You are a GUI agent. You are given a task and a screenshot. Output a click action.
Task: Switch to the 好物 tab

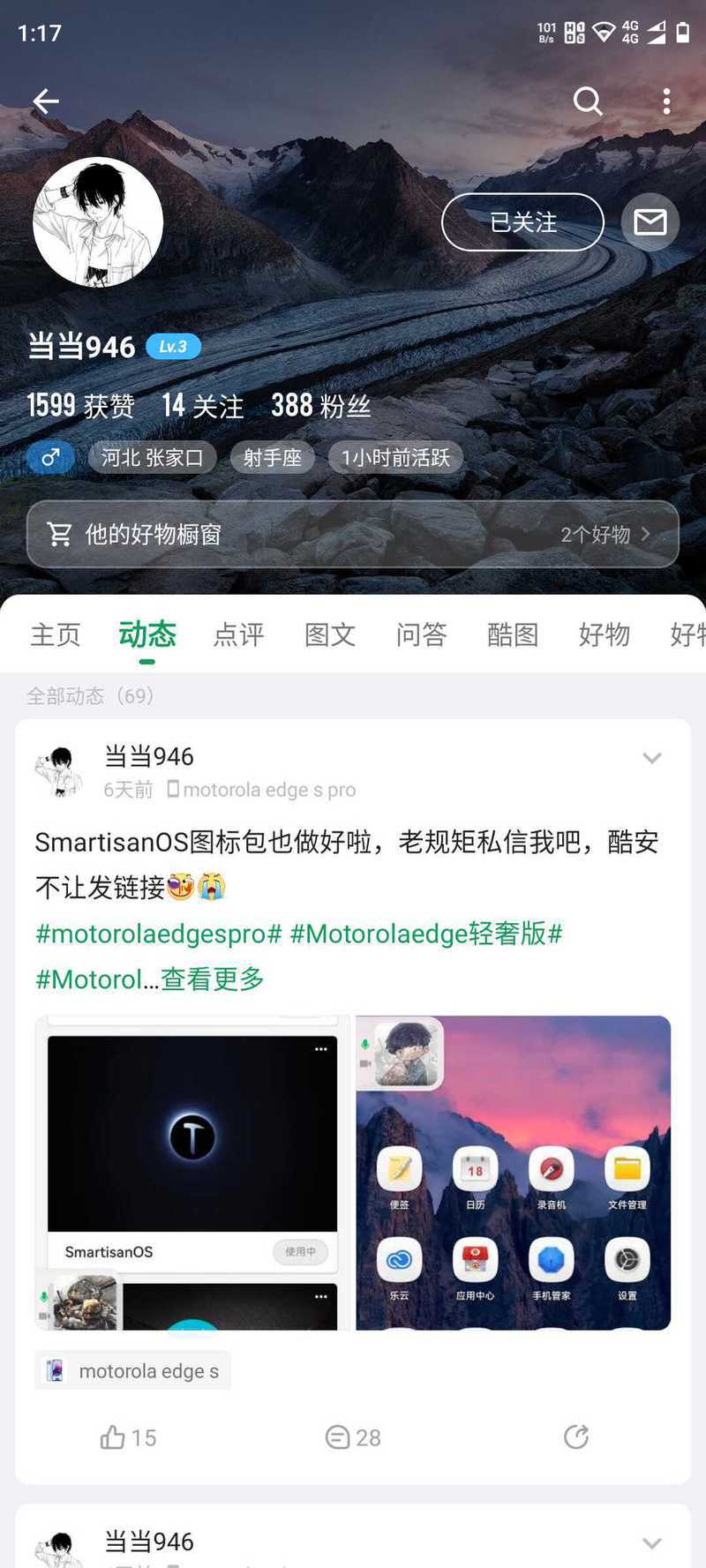[605, 634]
